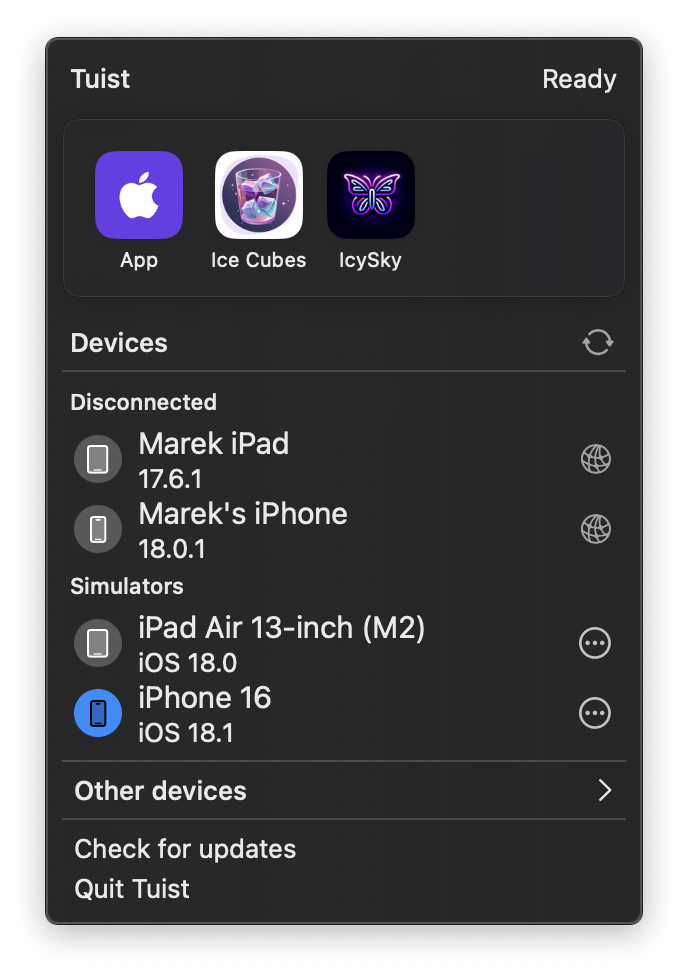688x978 pixels.
Task: Refresh the devices list
Action: click(597, 343)
